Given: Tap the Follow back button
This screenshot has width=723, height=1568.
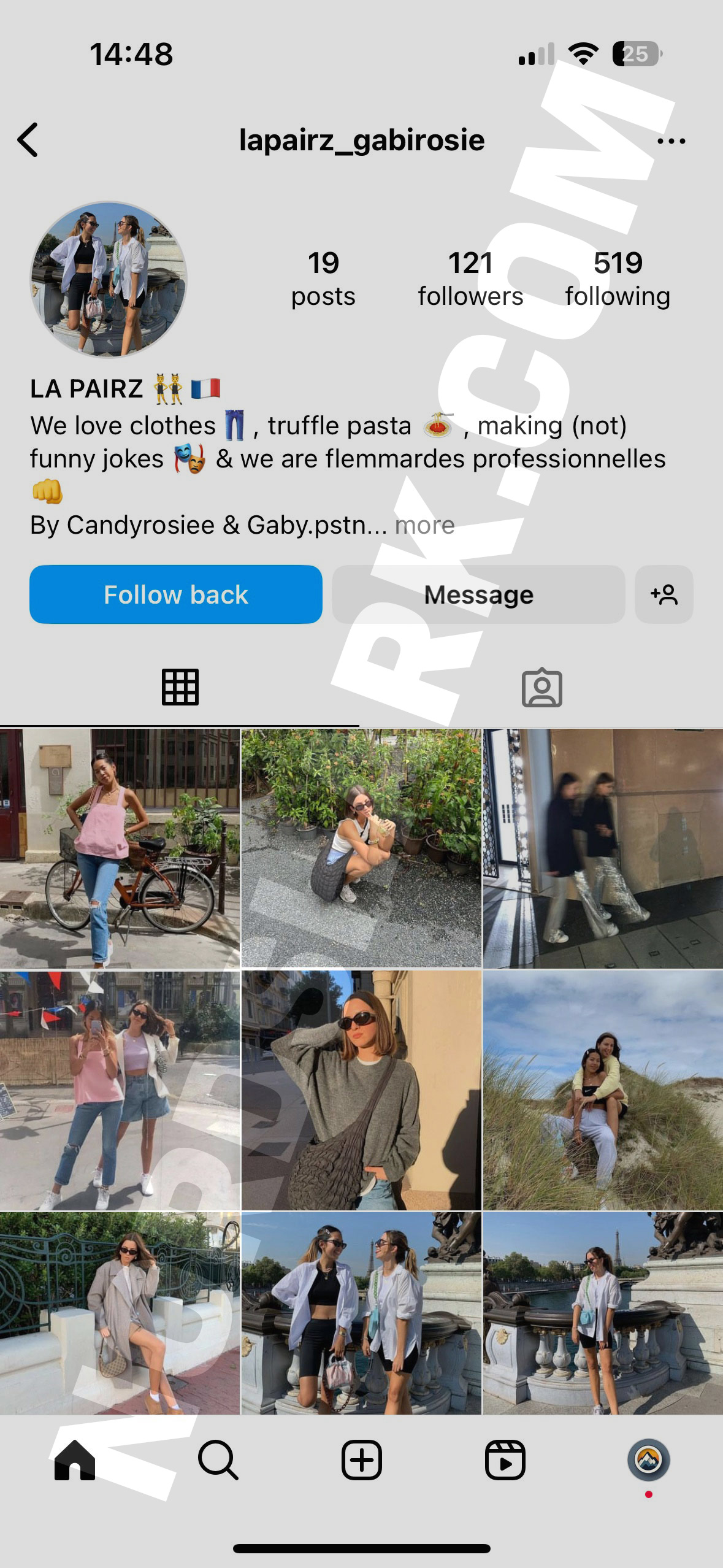Looking at the screenshot, I should pos(176,594).
